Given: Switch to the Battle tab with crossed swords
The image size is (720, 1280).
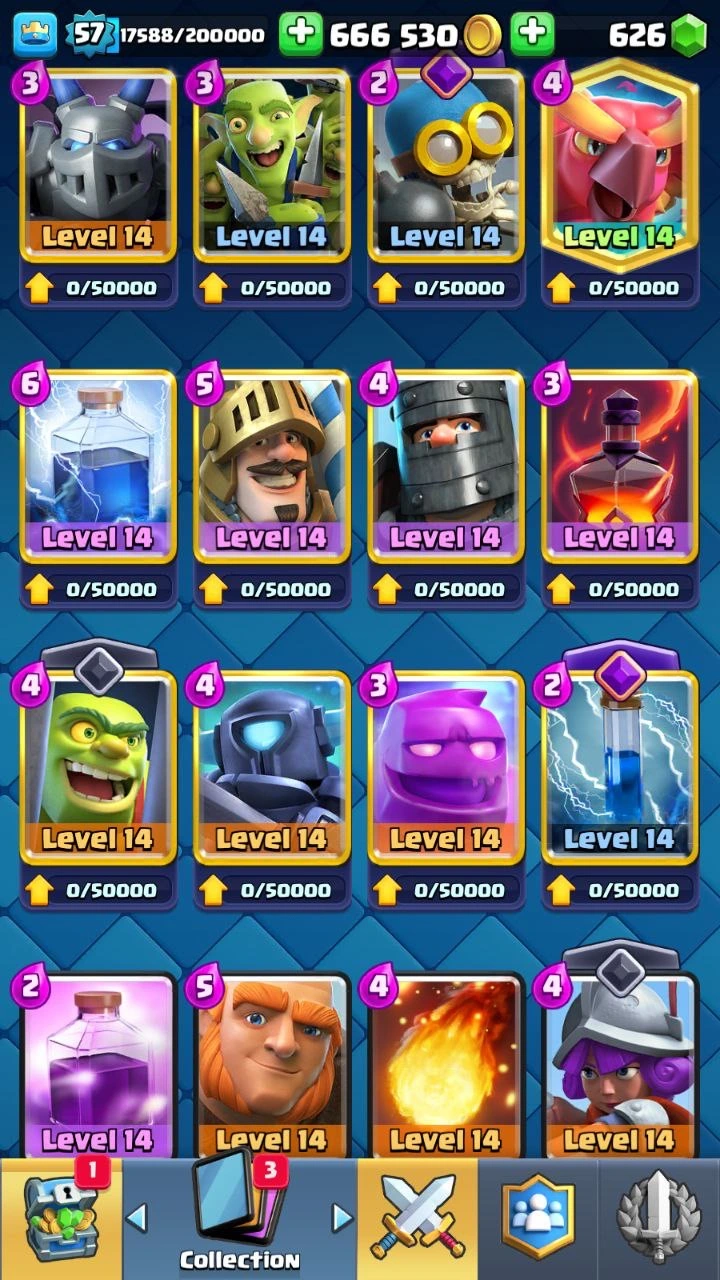Looking at the screenshot, I should coord(417,1218).
